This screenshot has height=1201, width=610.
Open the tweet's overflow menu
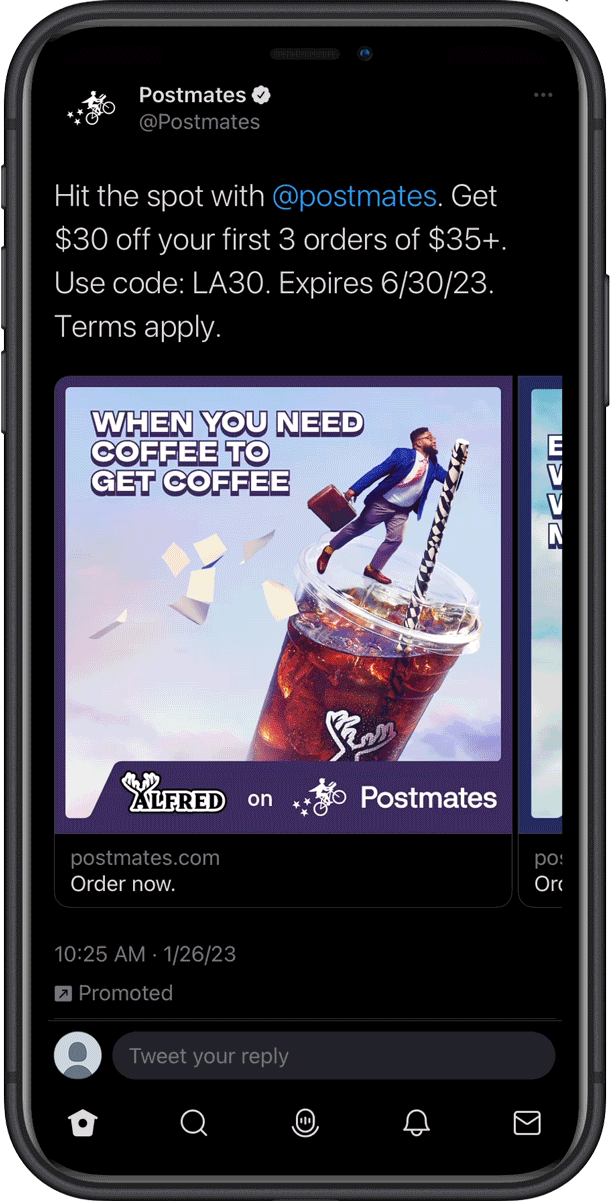pyautogui.click(x=543, y=96)
